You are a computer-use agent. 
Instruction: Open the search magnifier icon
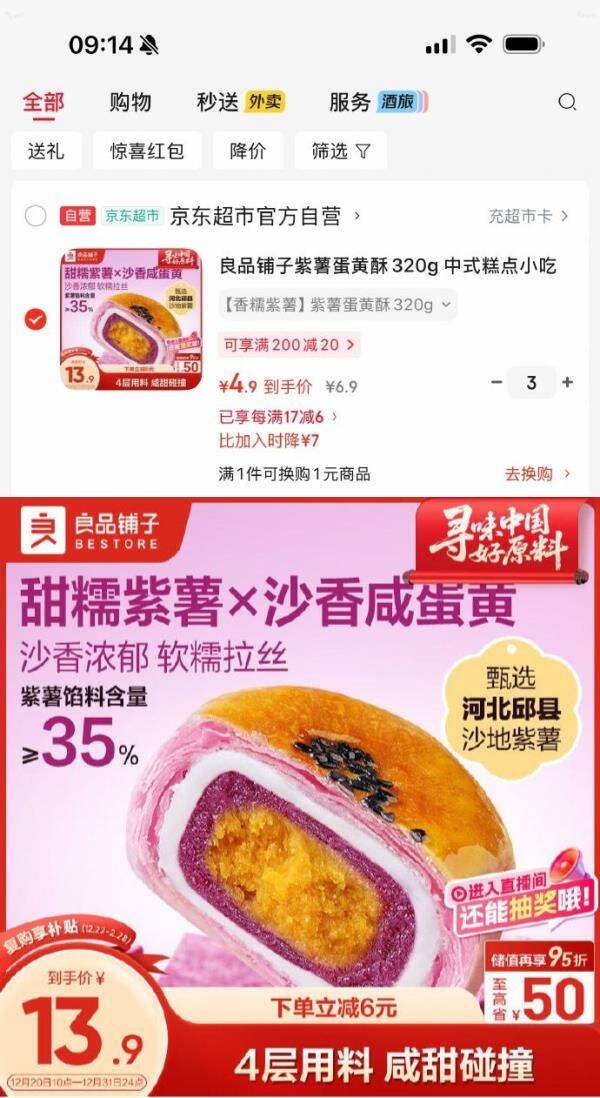pos(566,102)
